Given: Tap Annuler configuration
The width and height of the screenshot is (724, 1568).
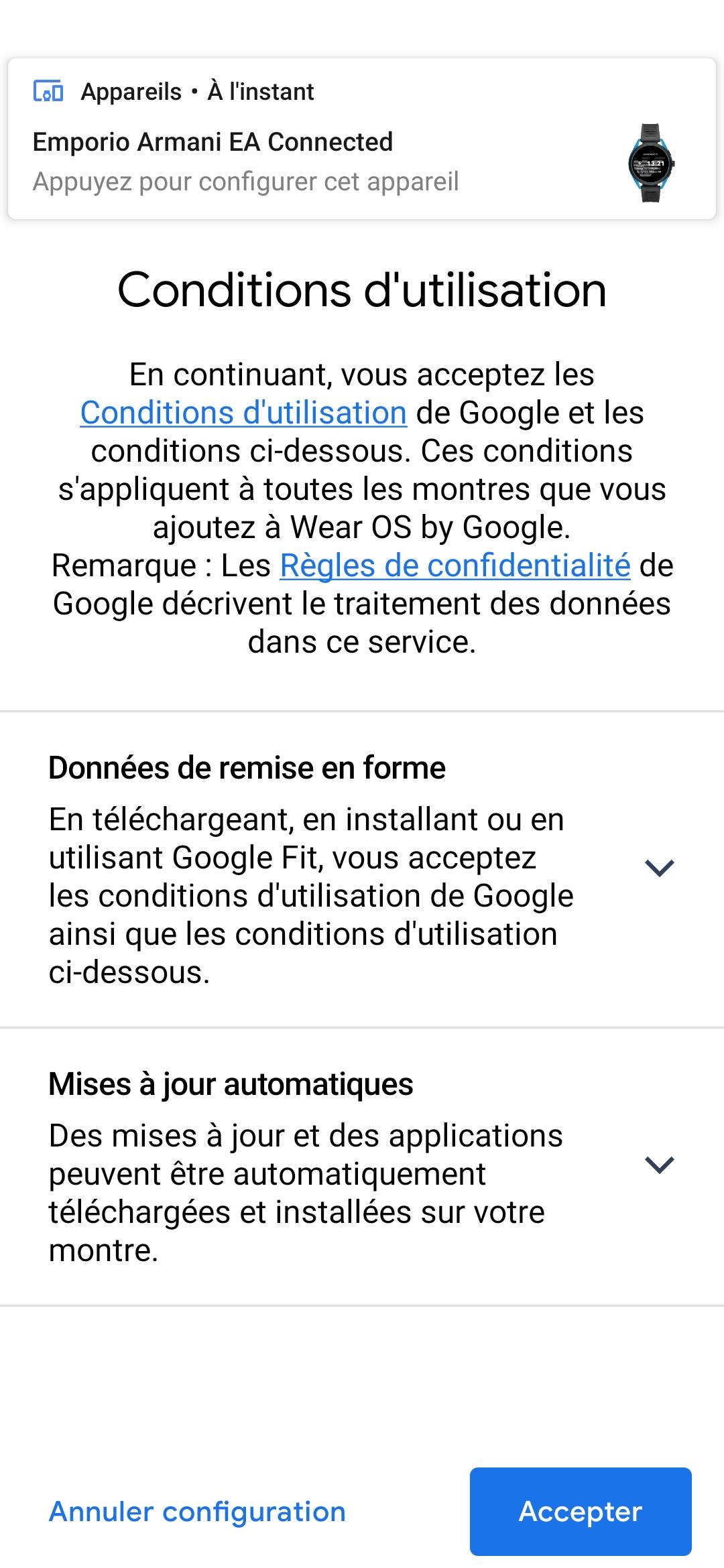Looking at the screenshot, I should coord(197,1511).
